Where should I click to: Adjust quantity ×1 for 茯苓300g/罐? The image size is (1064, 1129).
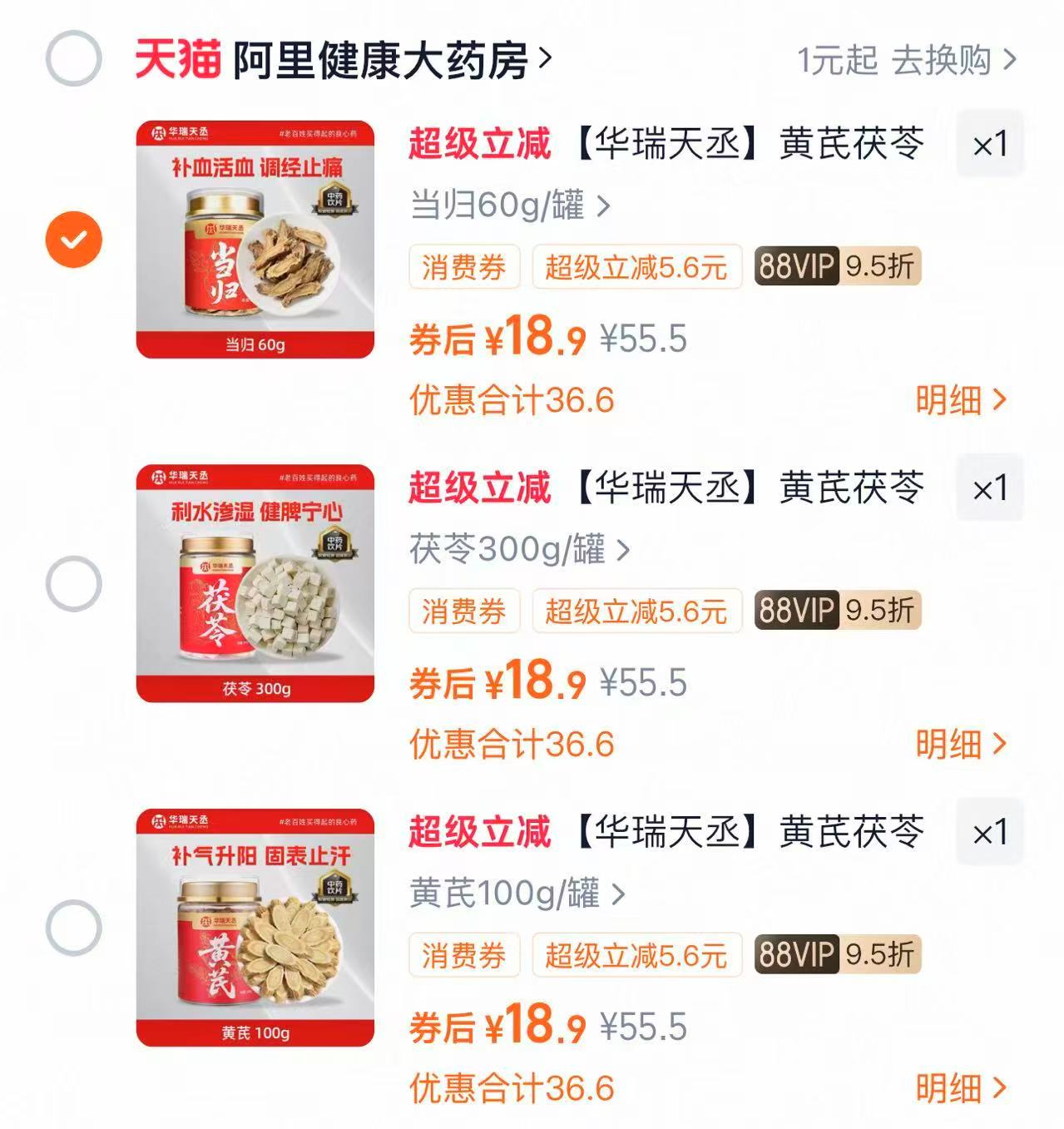coord(989,488)
